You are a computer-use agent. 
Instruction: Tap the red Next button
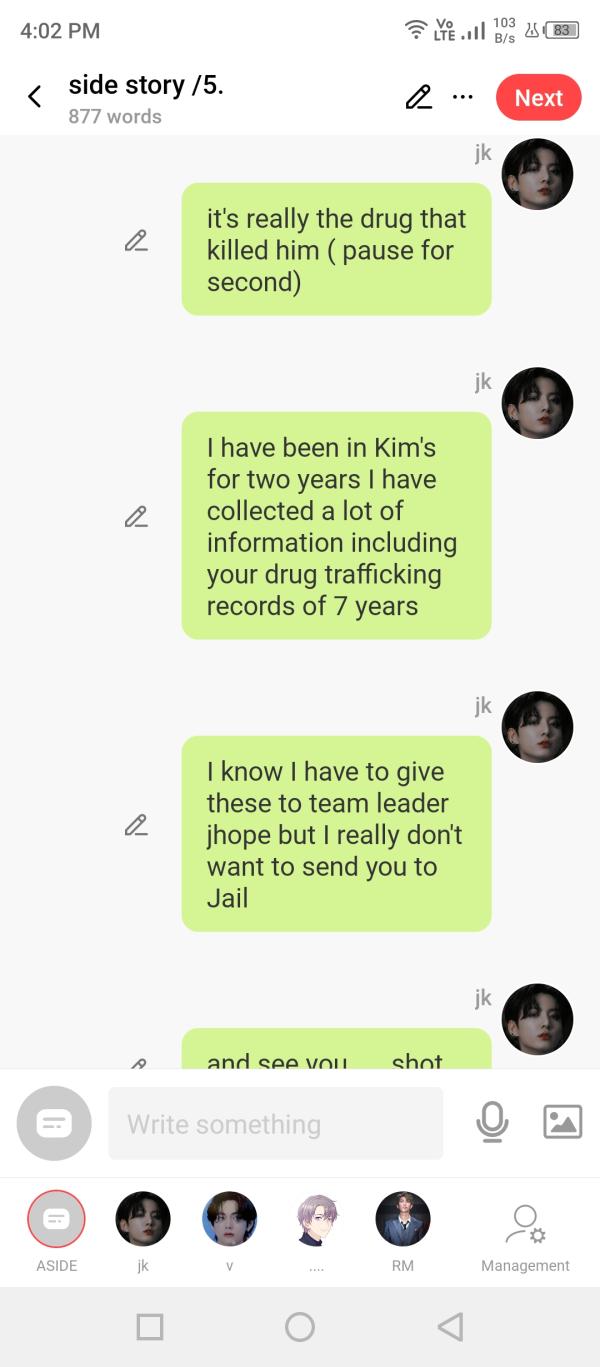point(538,97)
